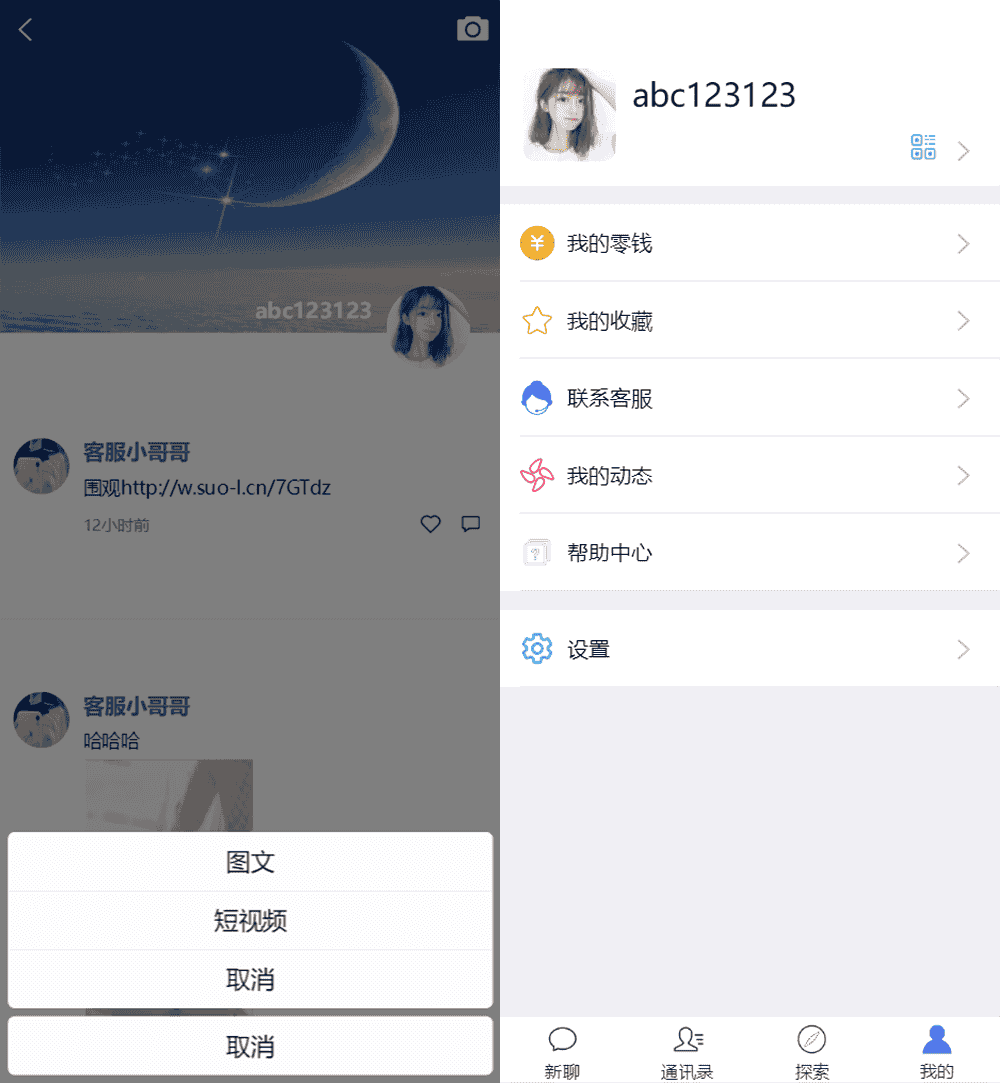Choose 图文 in the post-type sheet
This screenshot has height=1083, width=1000.
point(250,862)
